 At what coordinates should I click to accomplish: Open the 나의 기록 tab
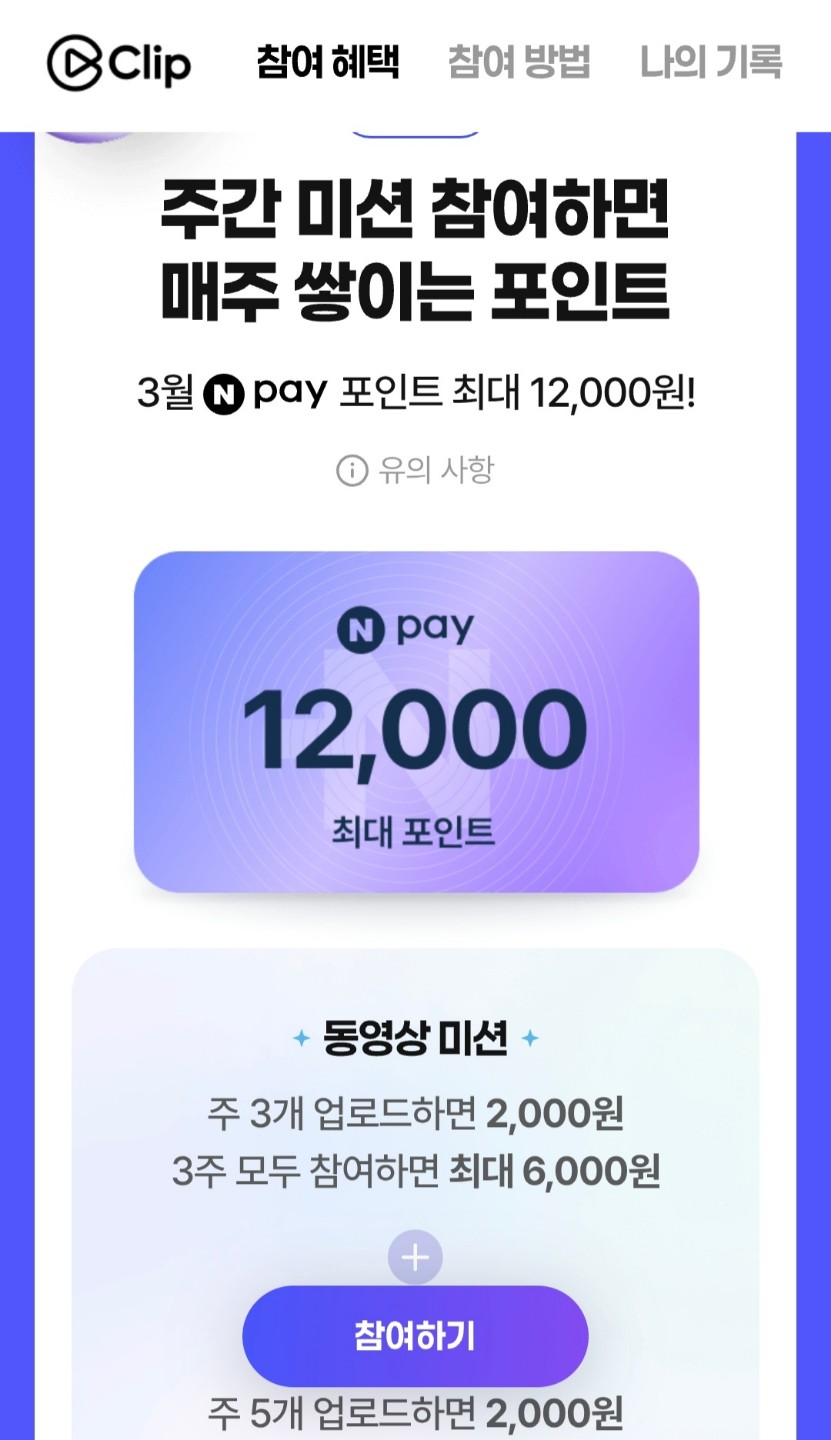click(711, 62)
